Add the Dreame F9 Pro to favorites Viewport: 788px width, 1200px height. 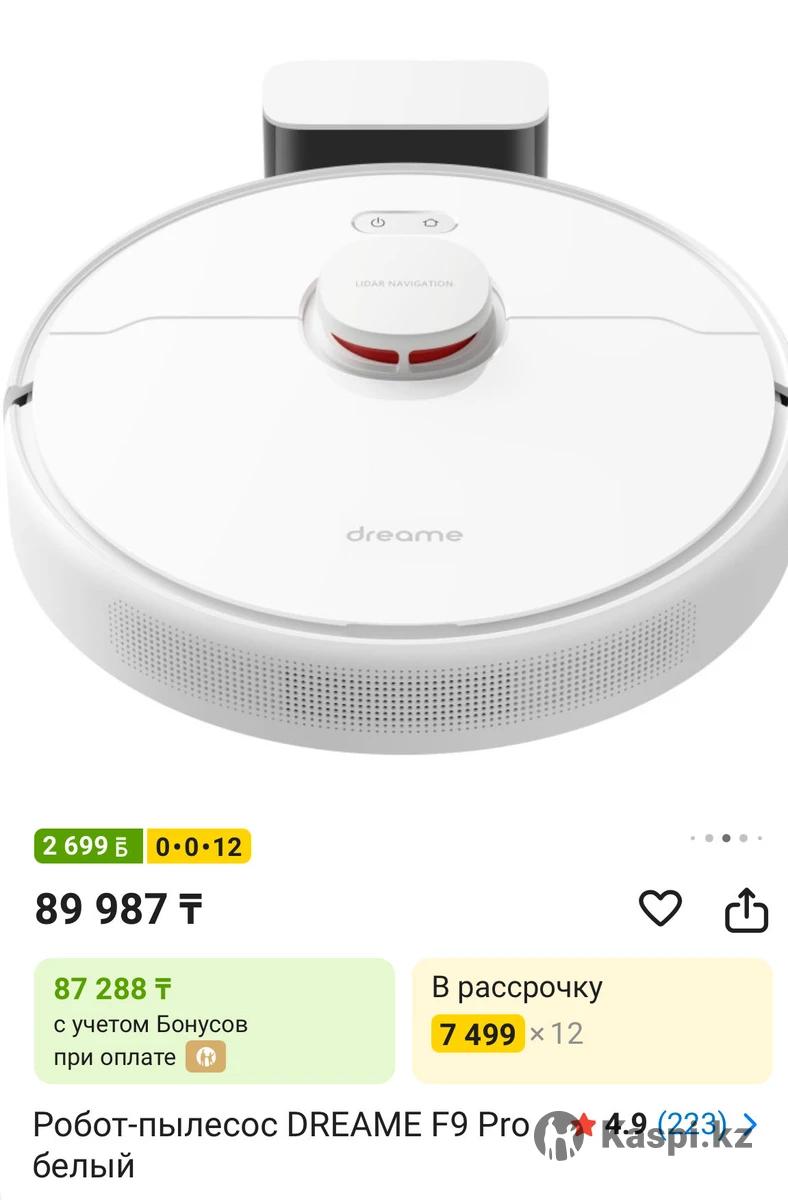(660, 908)
